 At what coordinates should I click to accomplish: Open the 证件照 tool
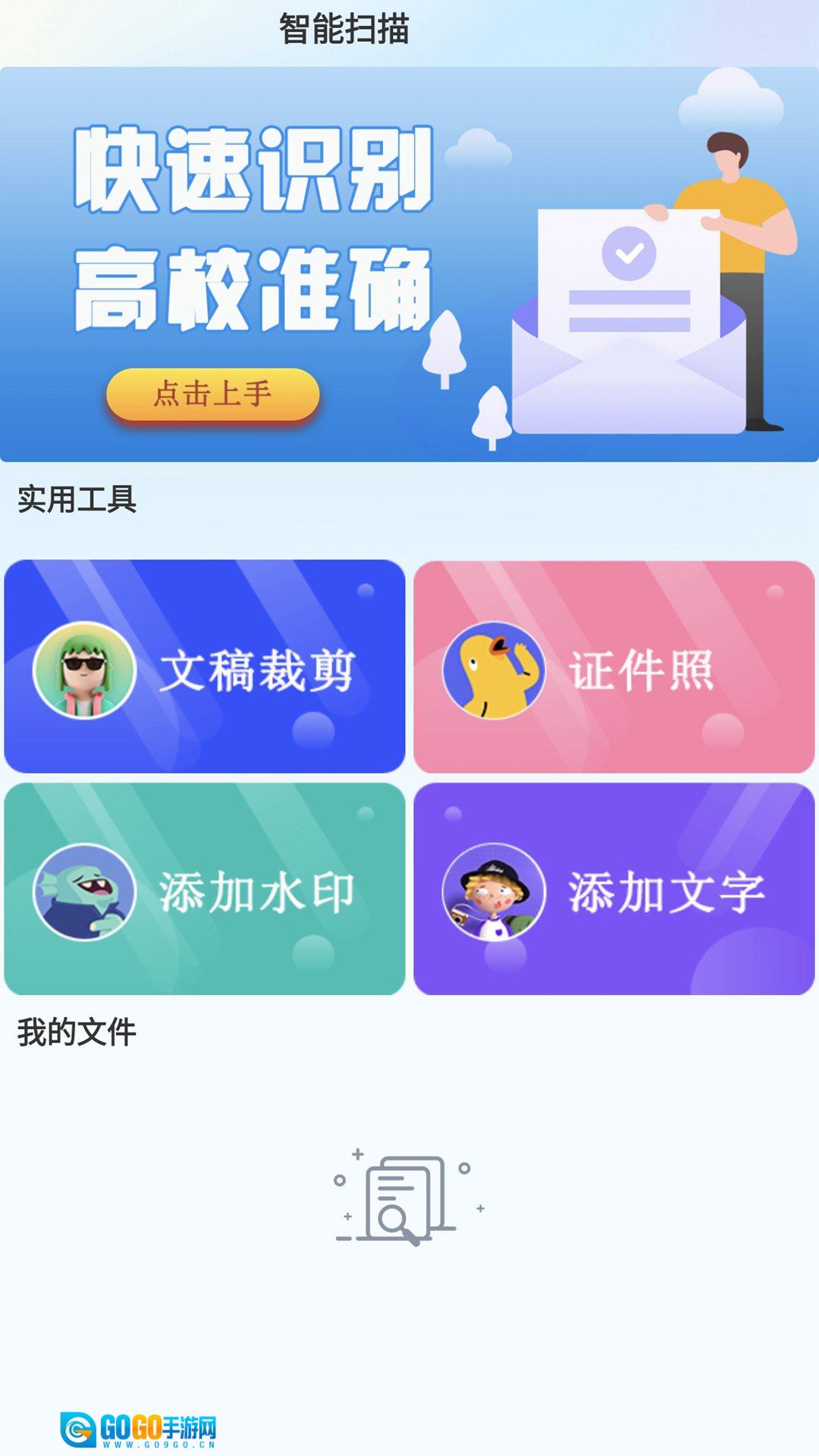(x=614, y=667)
